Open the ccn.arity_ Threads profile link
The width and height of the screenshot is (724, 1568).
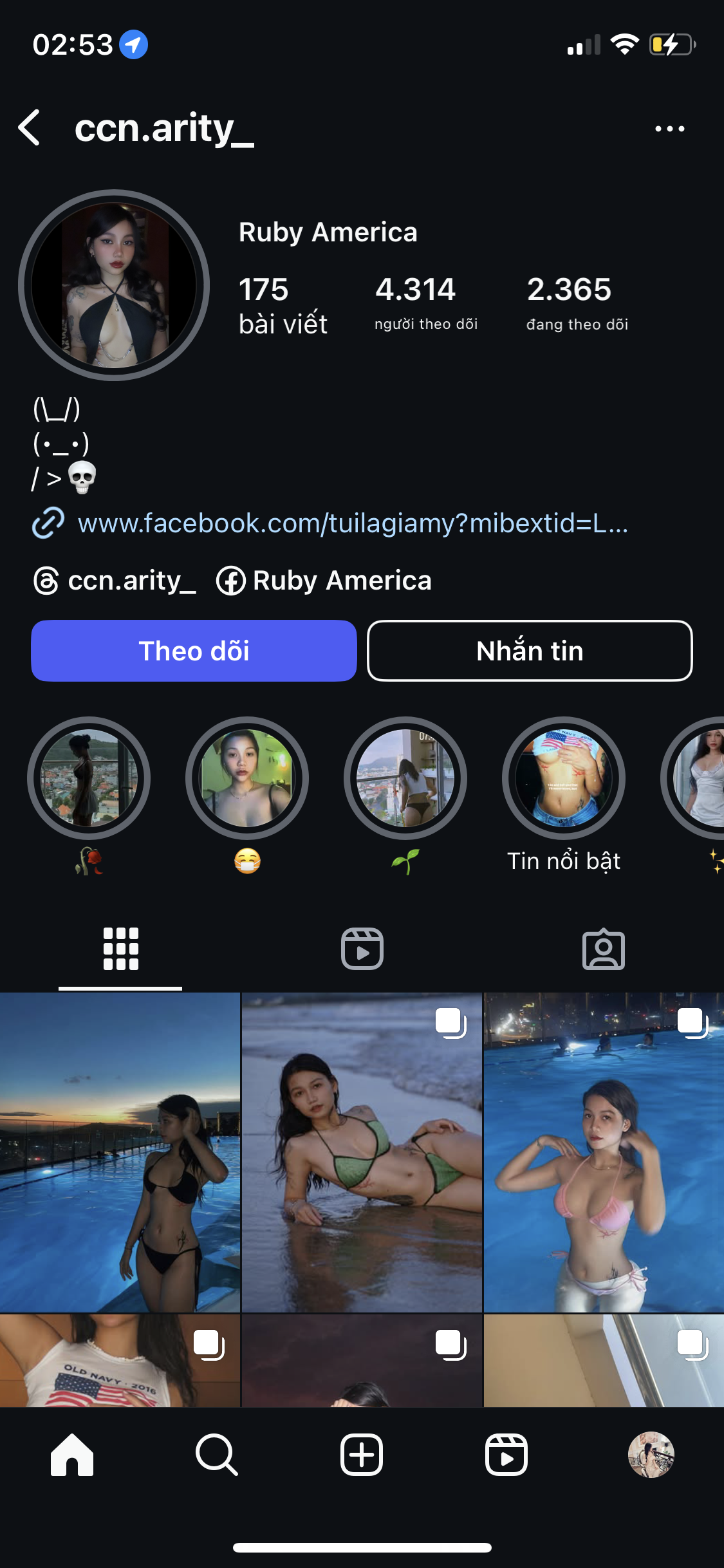(116, 581)
